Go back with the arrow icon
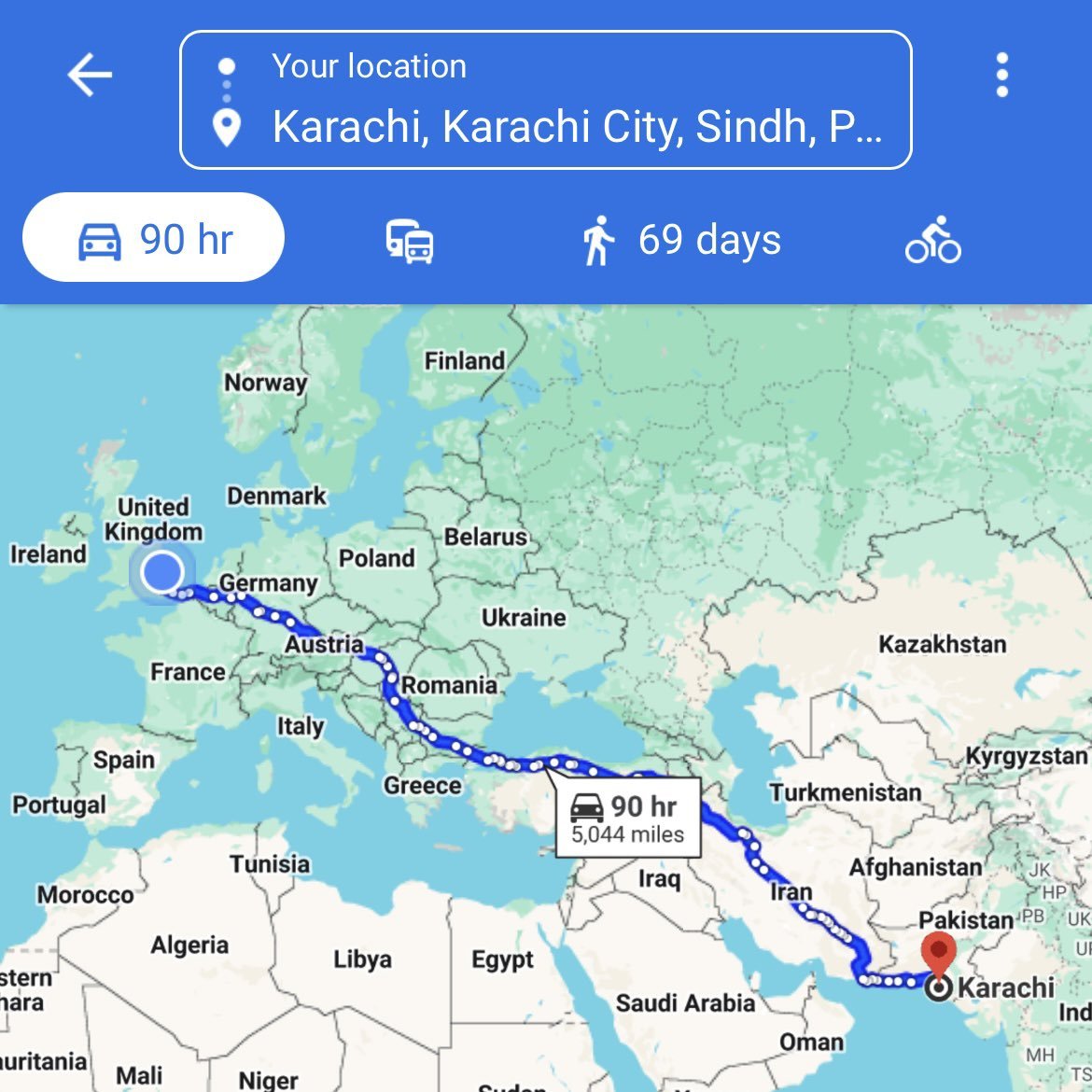The image size is (1092, 1092). click(x=90, y=75)
